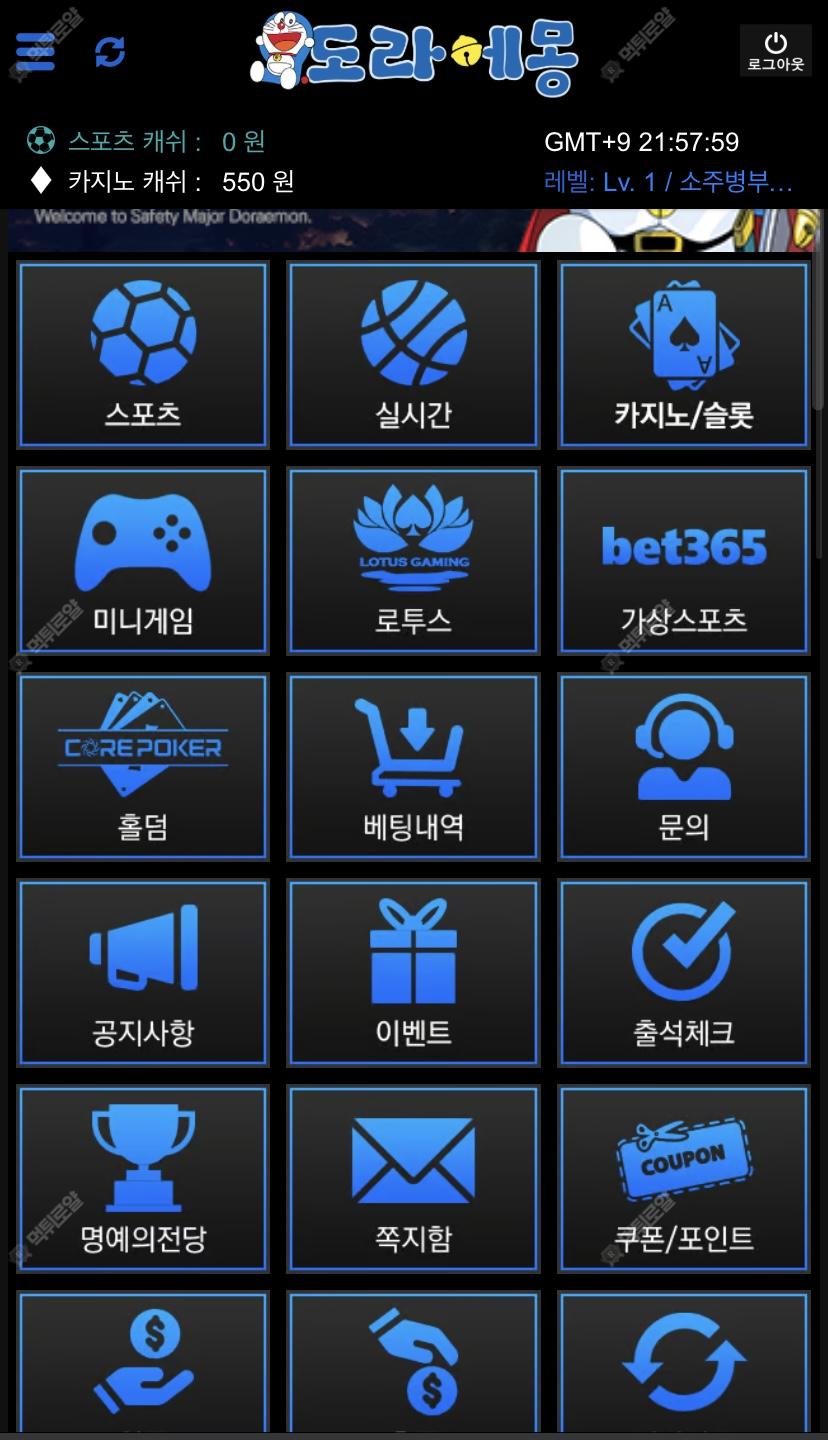The width and height of the screenshot is (828, 1440).
Task: Go to 쿠폰/포인트 coupons
Action: click(x=684, y=1179)
